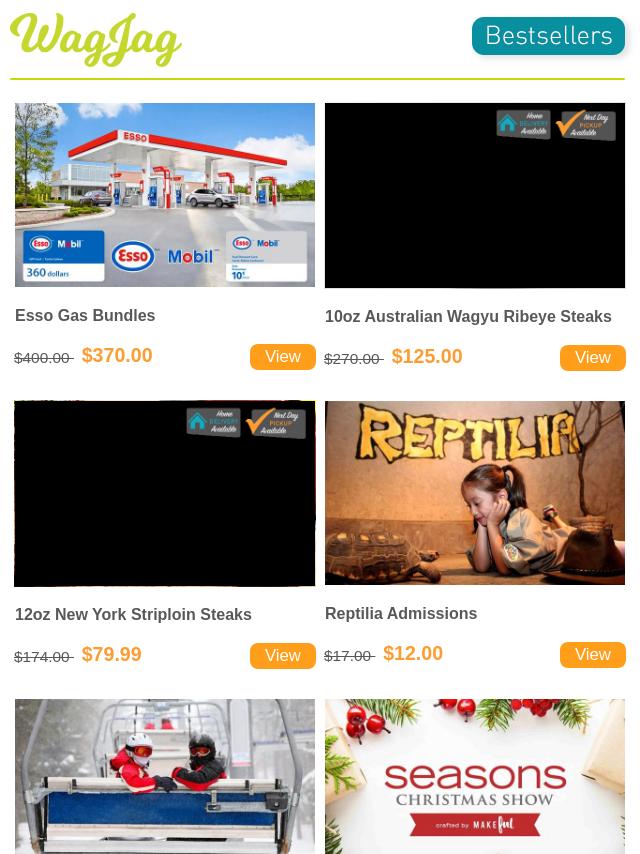Open the Bestsellers button
This screenshot has height=854, width=640.
pyautogui.click(x=548, y=37)
